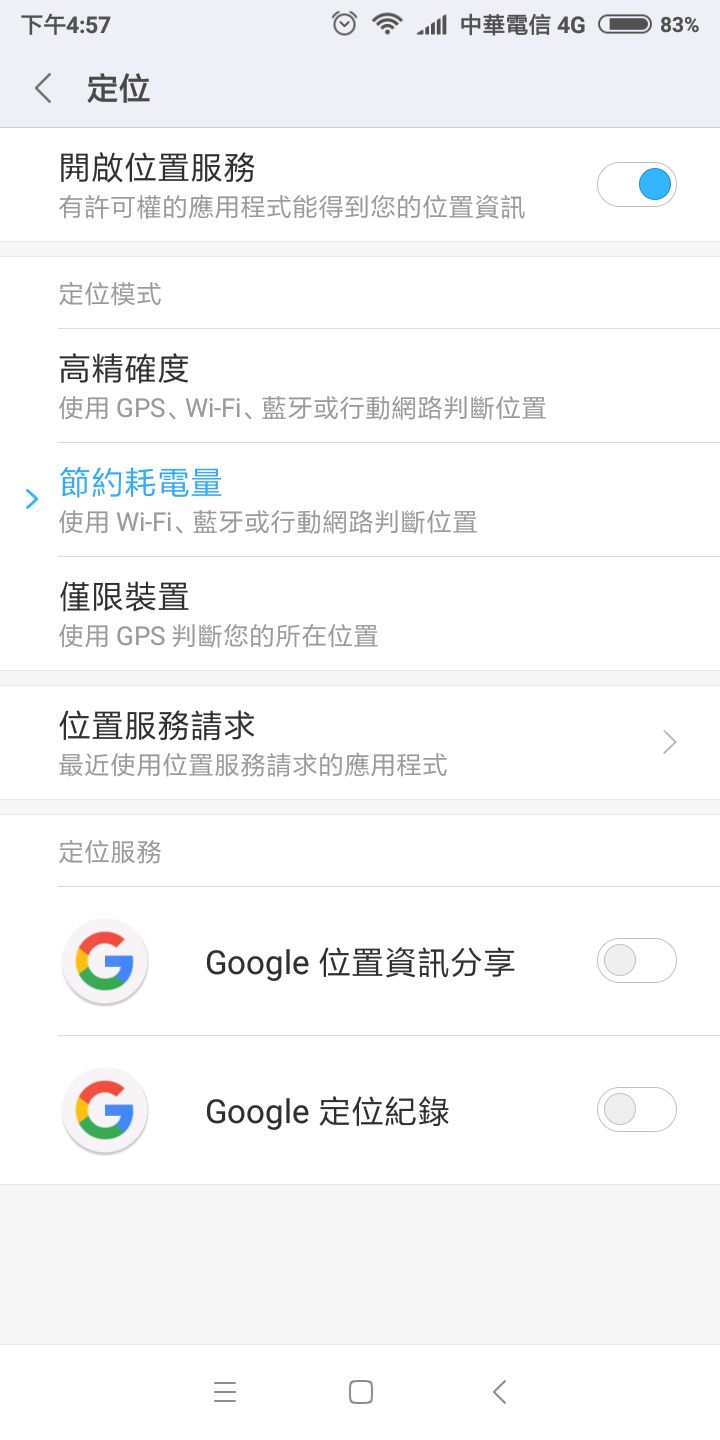
Task: Go back from the 定位 screen
Action: (x=43, y=89)
